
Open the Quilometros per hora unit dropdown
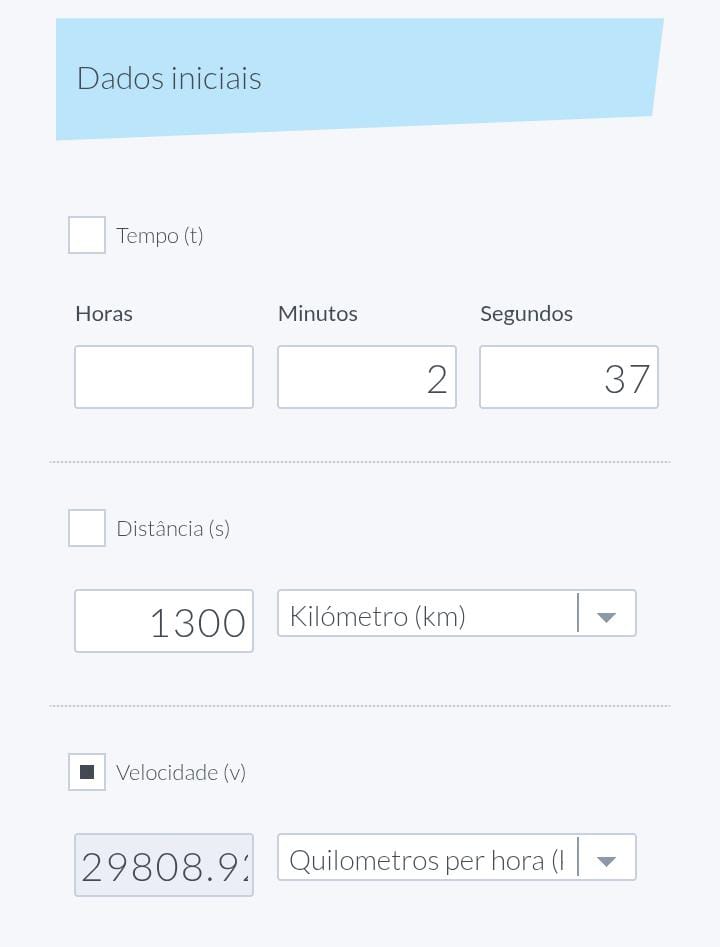456,858
